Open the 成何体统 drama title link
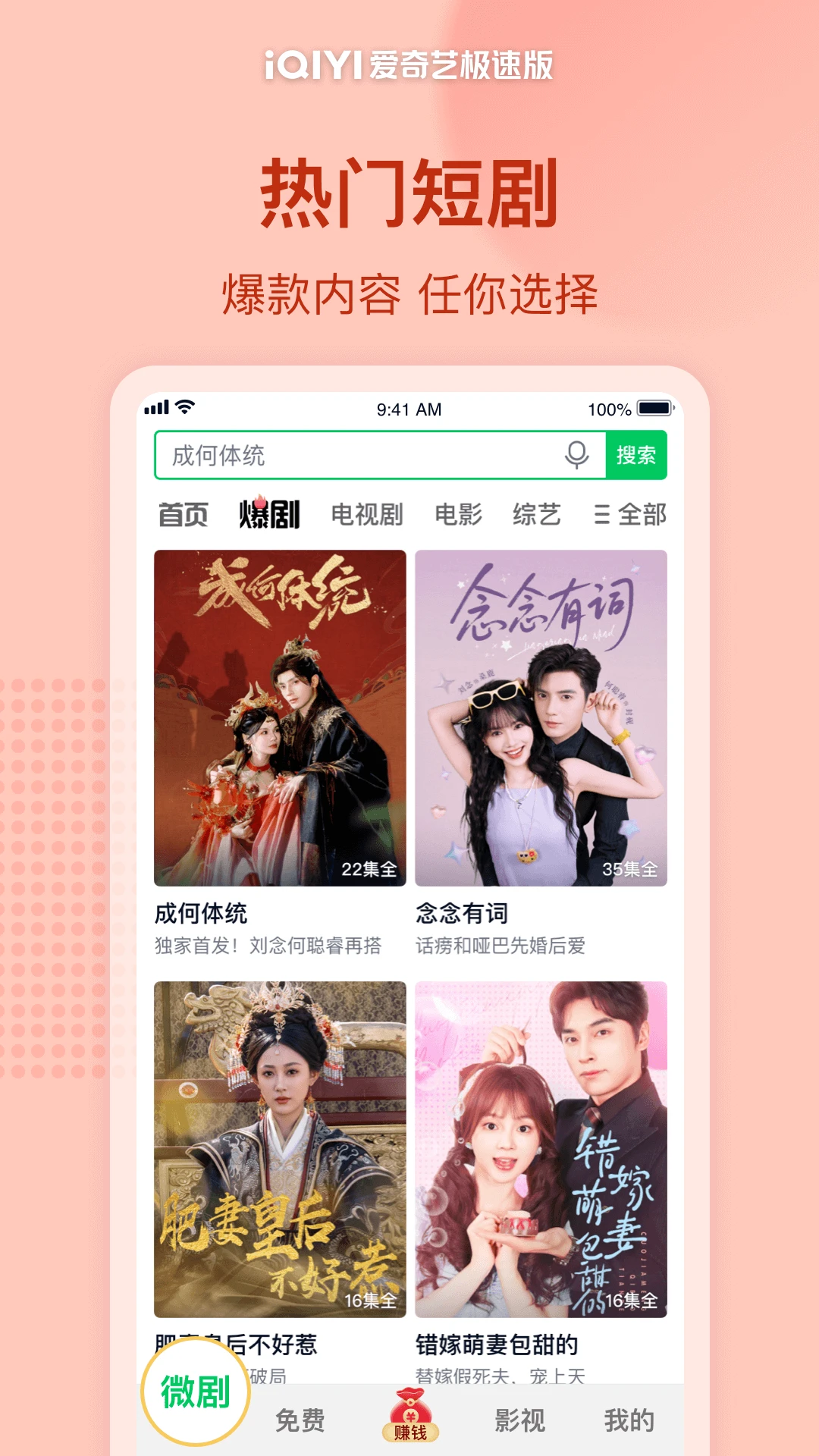This screenshot has height=1456, width=819. pos(200,914)
